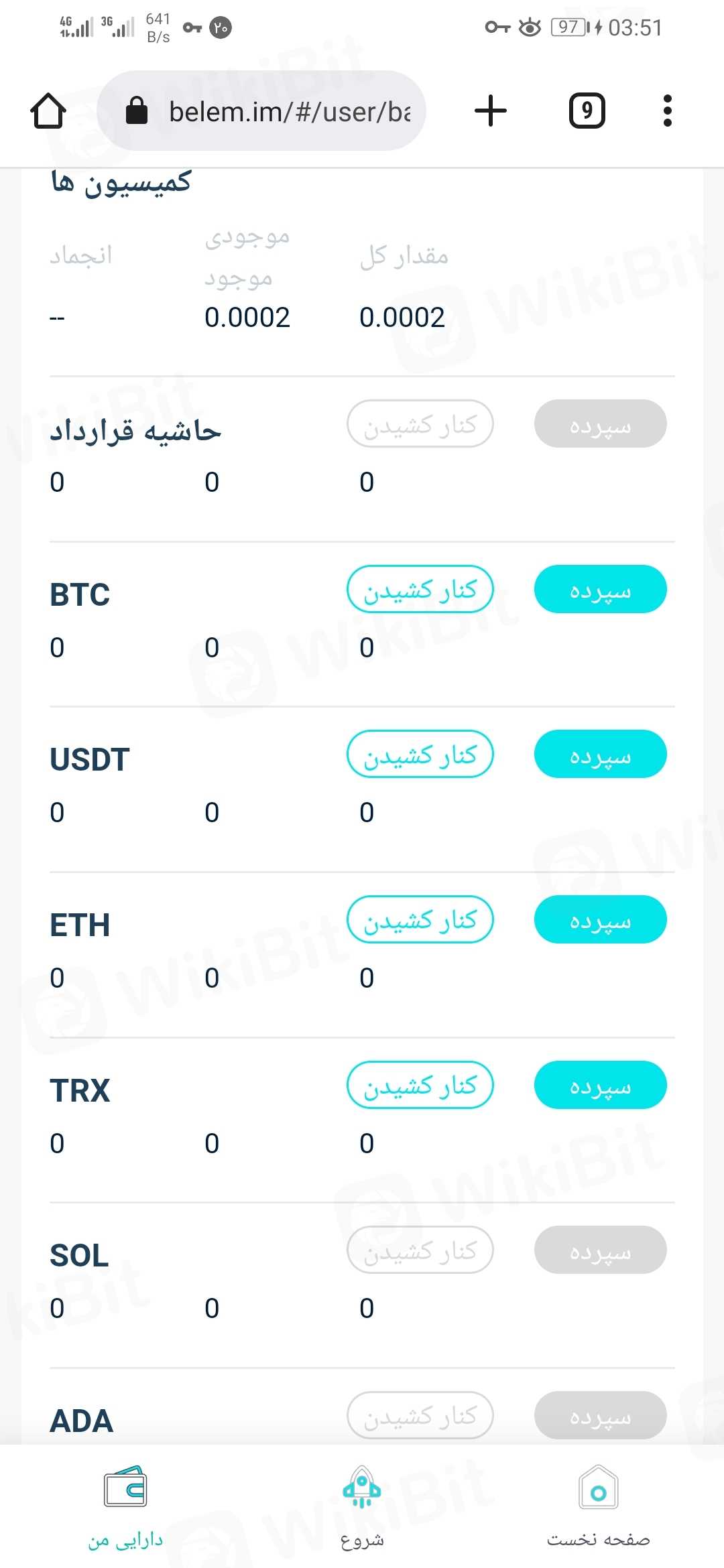Choose کنار کشیدن (withdraw) for TRX
The image size is (724, 1568).
point(420,1085)
